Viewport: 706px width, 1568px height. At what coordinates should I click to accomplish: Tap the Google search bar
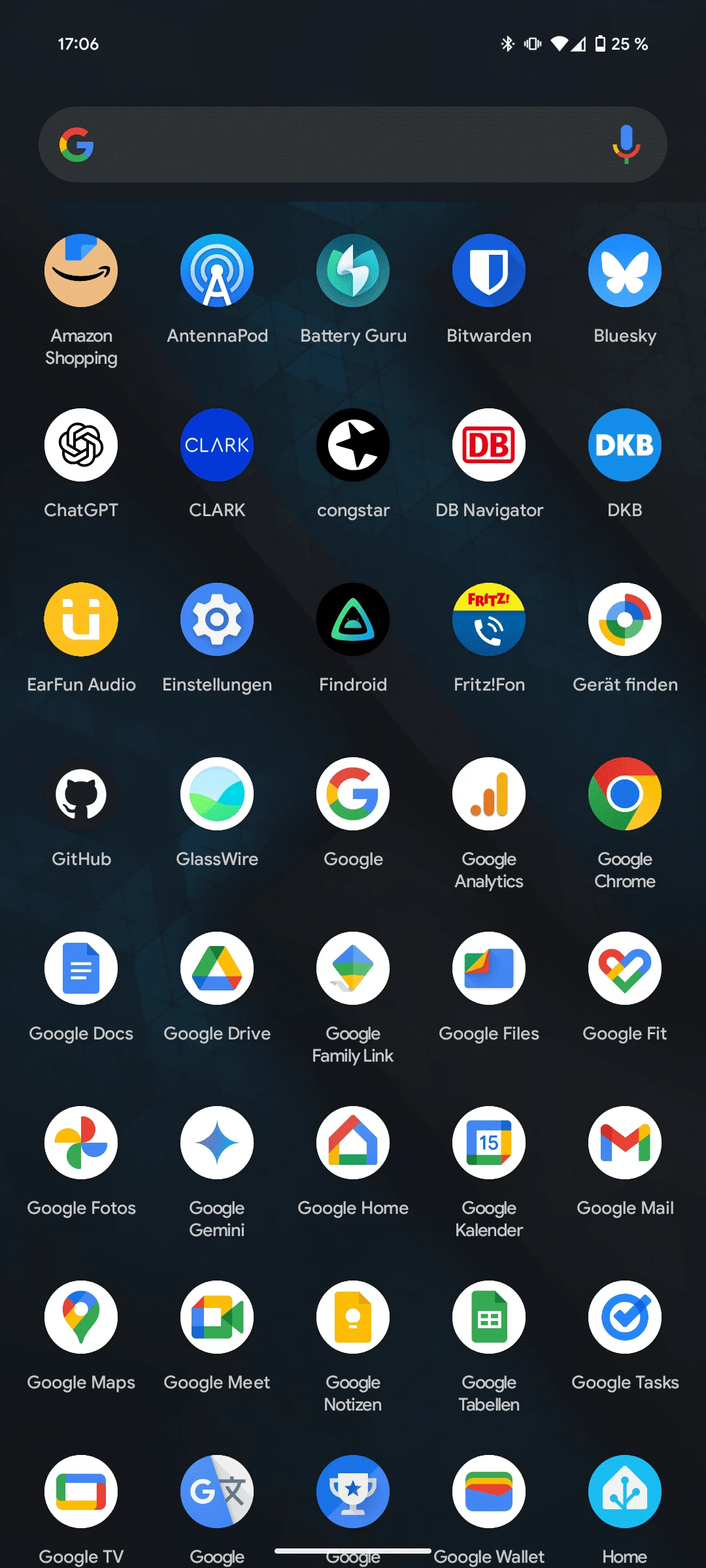tap(353, 144)
